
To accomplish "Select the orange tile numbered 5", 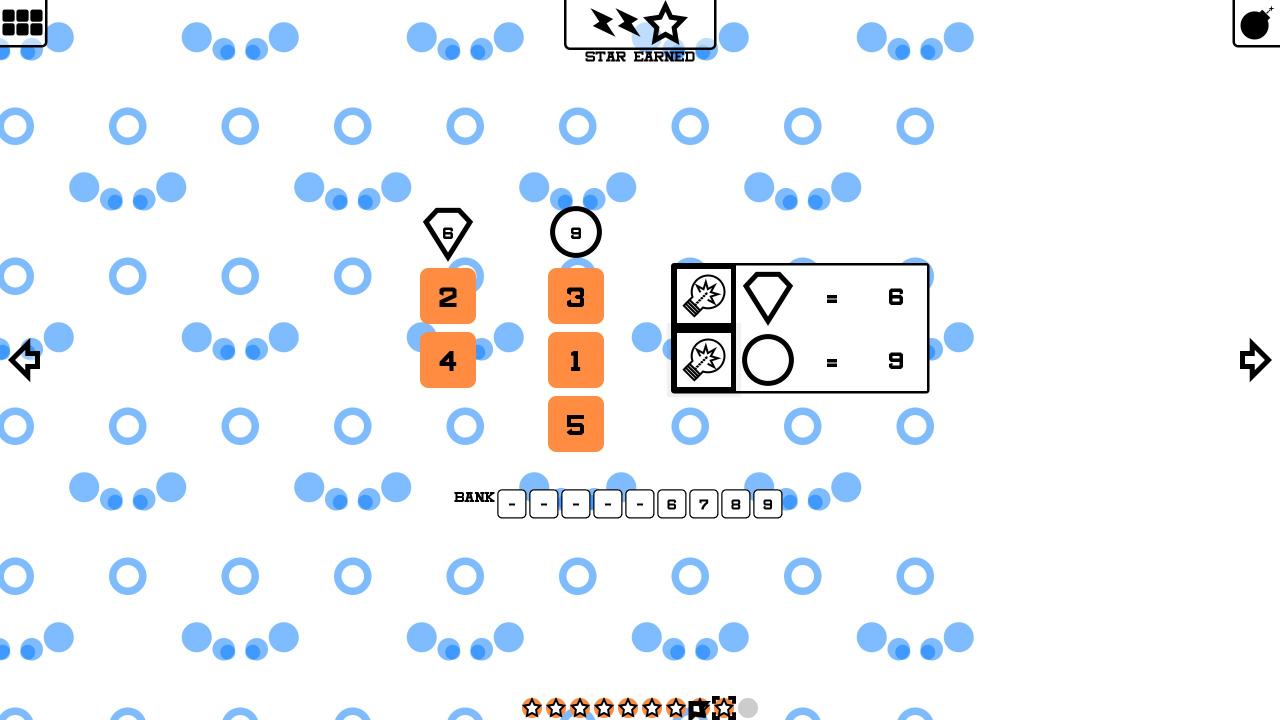I will pyautogui.click(x=576, y=425).
